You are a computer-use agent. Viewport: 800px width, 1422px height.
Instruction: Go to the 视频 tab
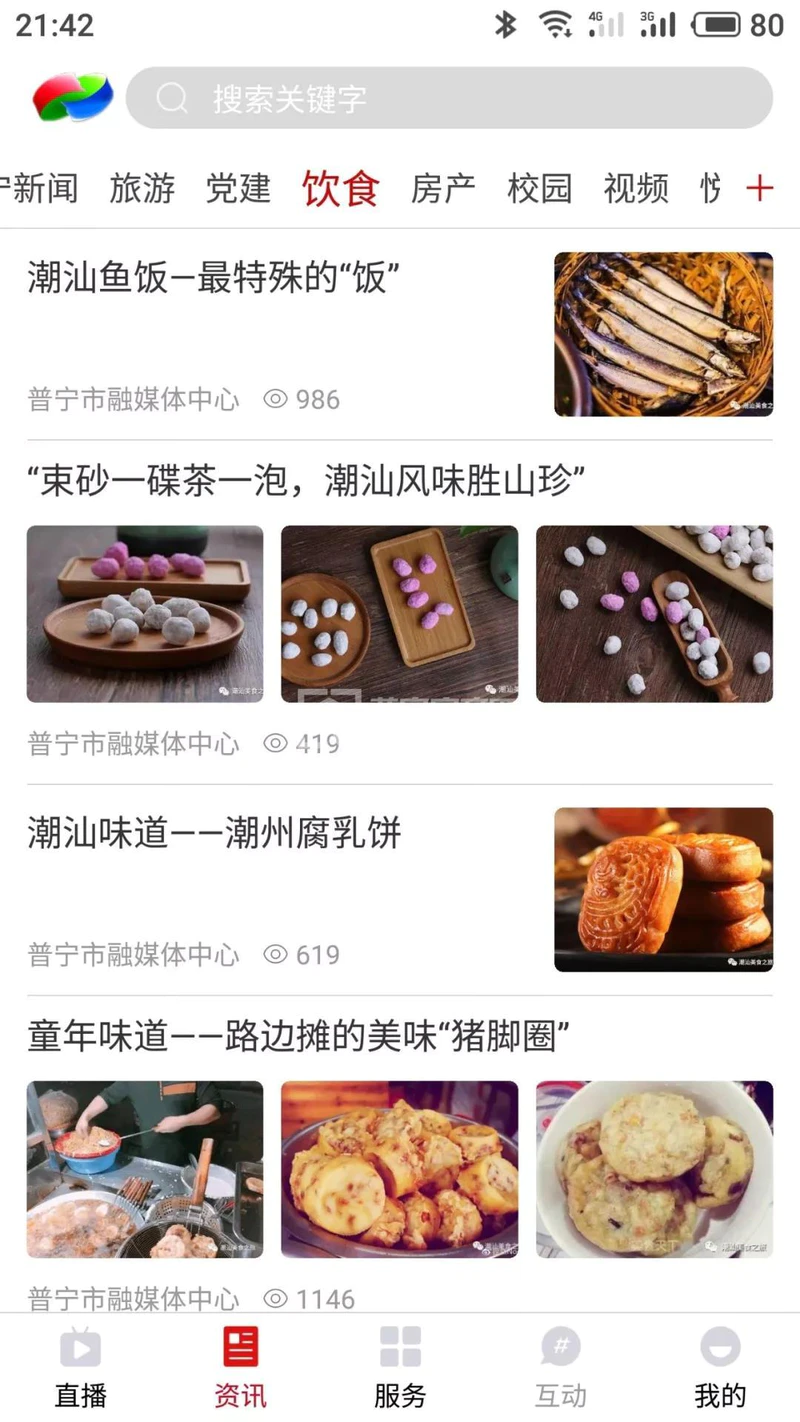click(635, 188)
